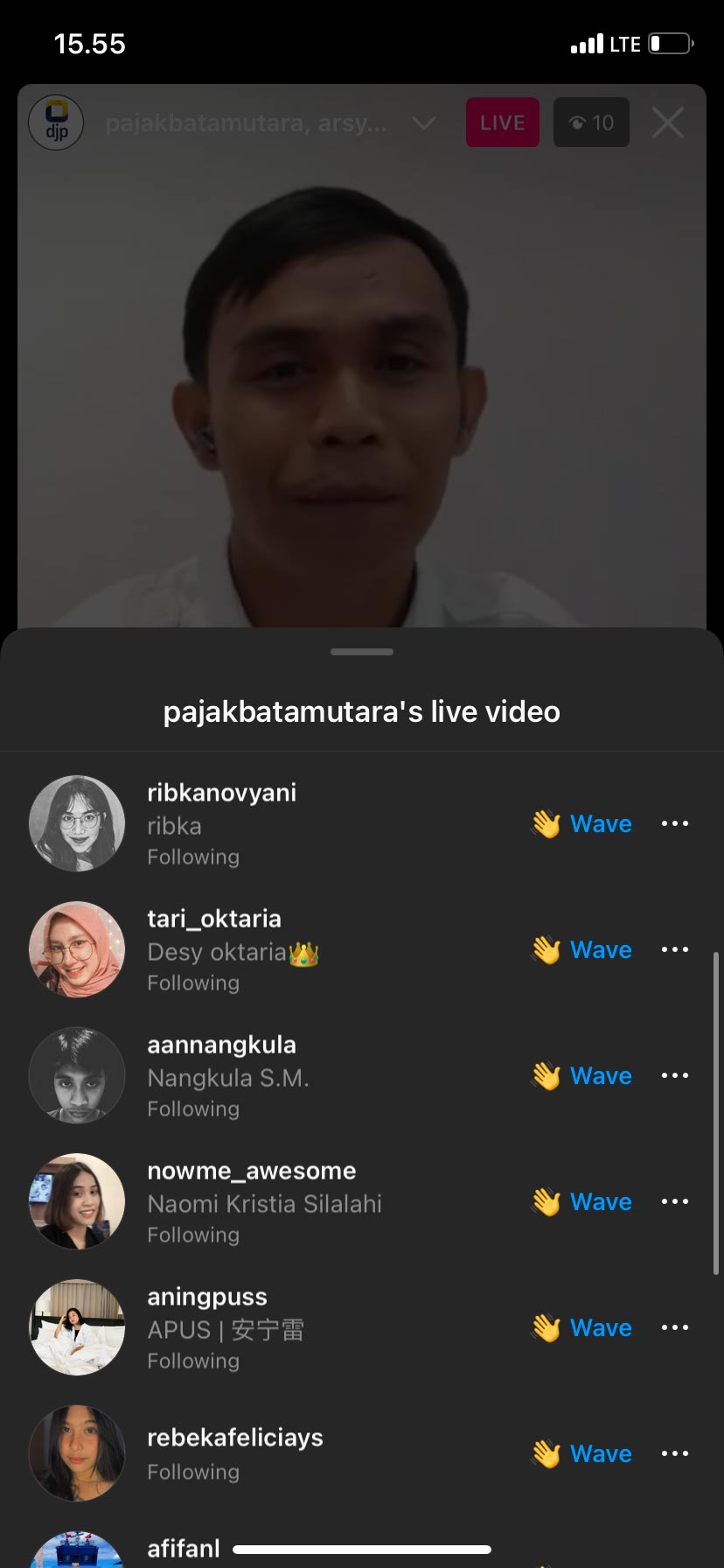Viewport: 724px width, 1568px height.
Task: Open more options for rebekafeliciays
Action: click(x=674, y=1453)
